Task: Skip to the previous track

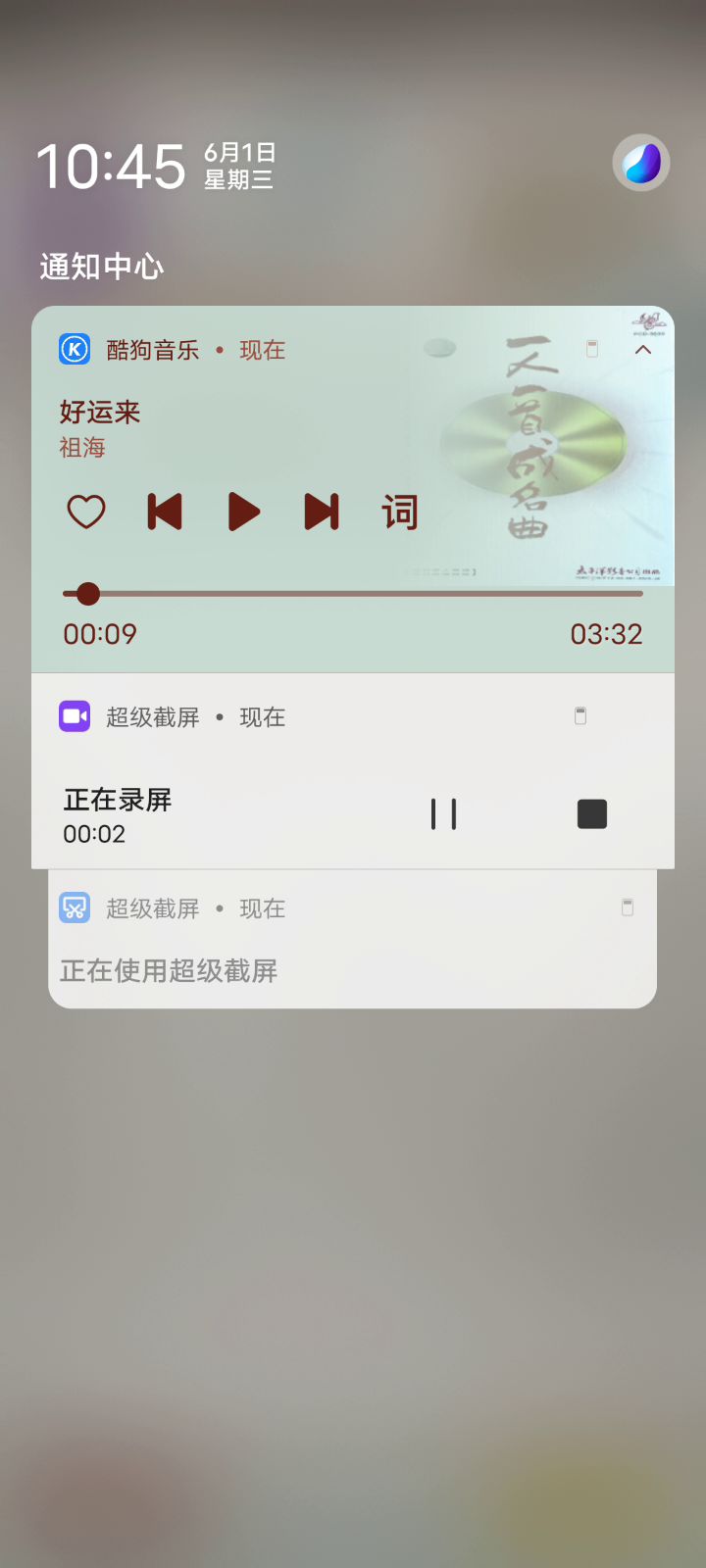Action: (165, 512)
